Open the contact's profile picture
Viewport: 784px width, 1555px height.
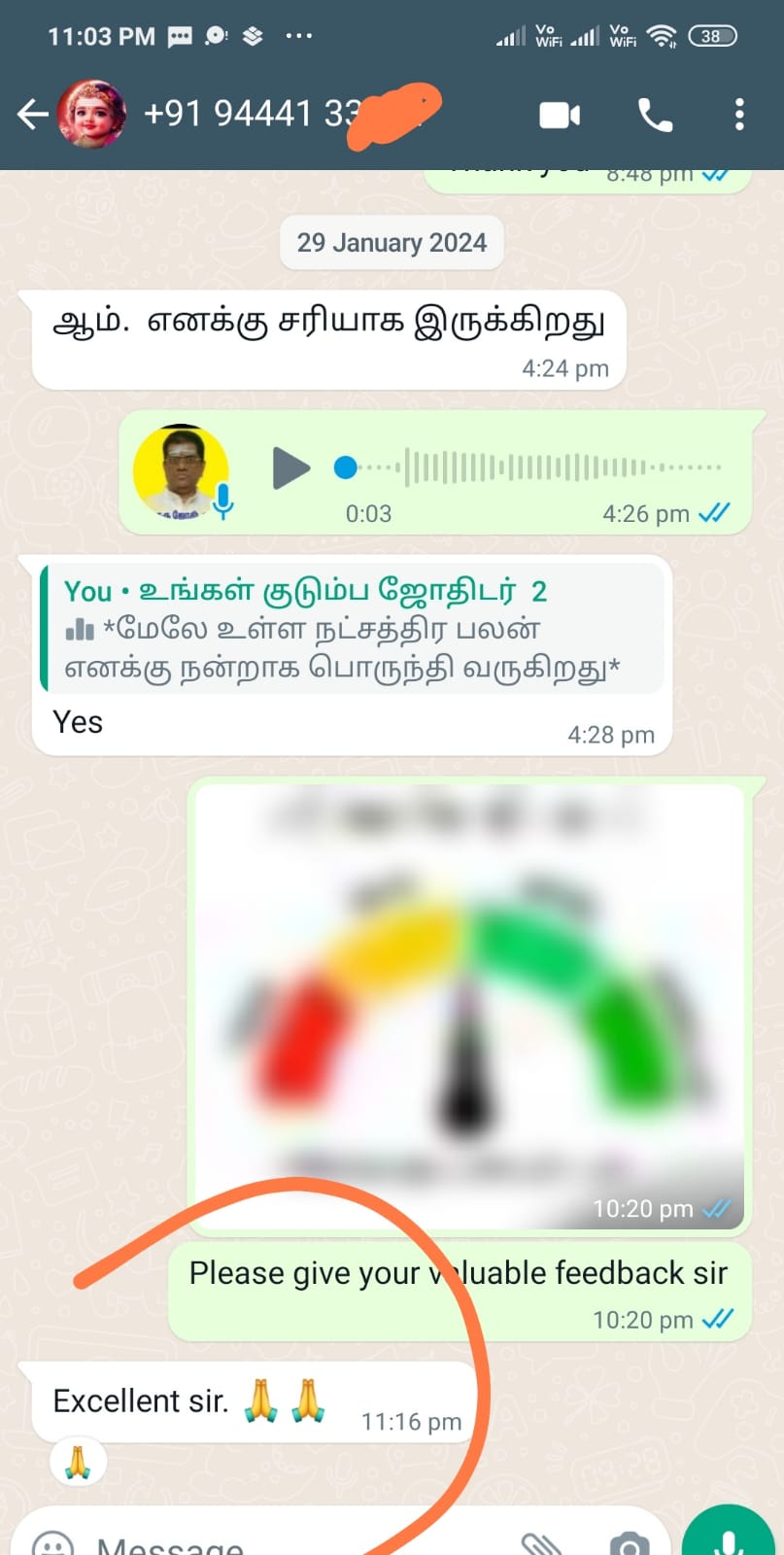[92, 115]
